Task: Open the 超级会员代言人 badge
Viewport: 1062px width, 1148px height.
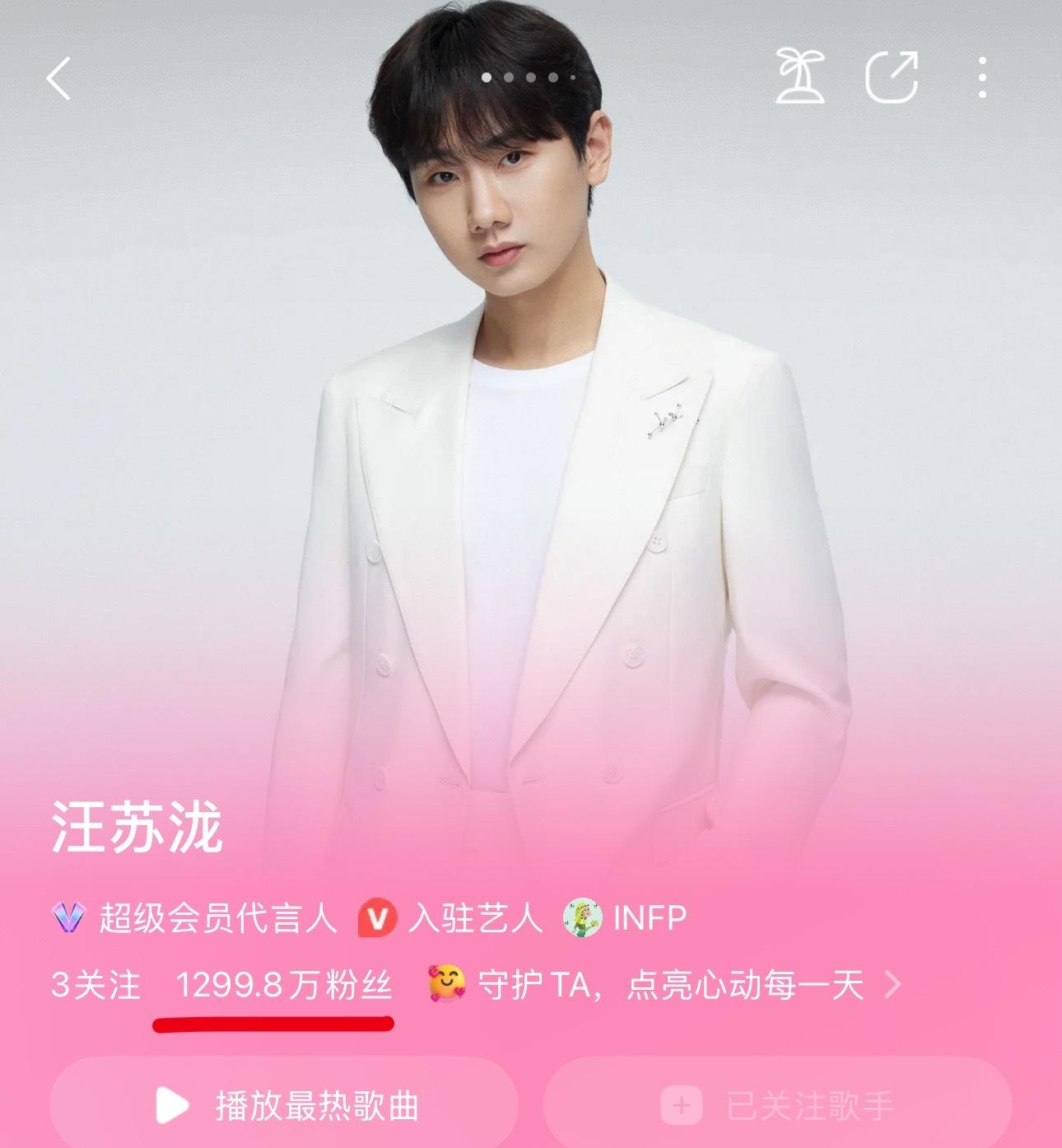Action: [194, 917]
